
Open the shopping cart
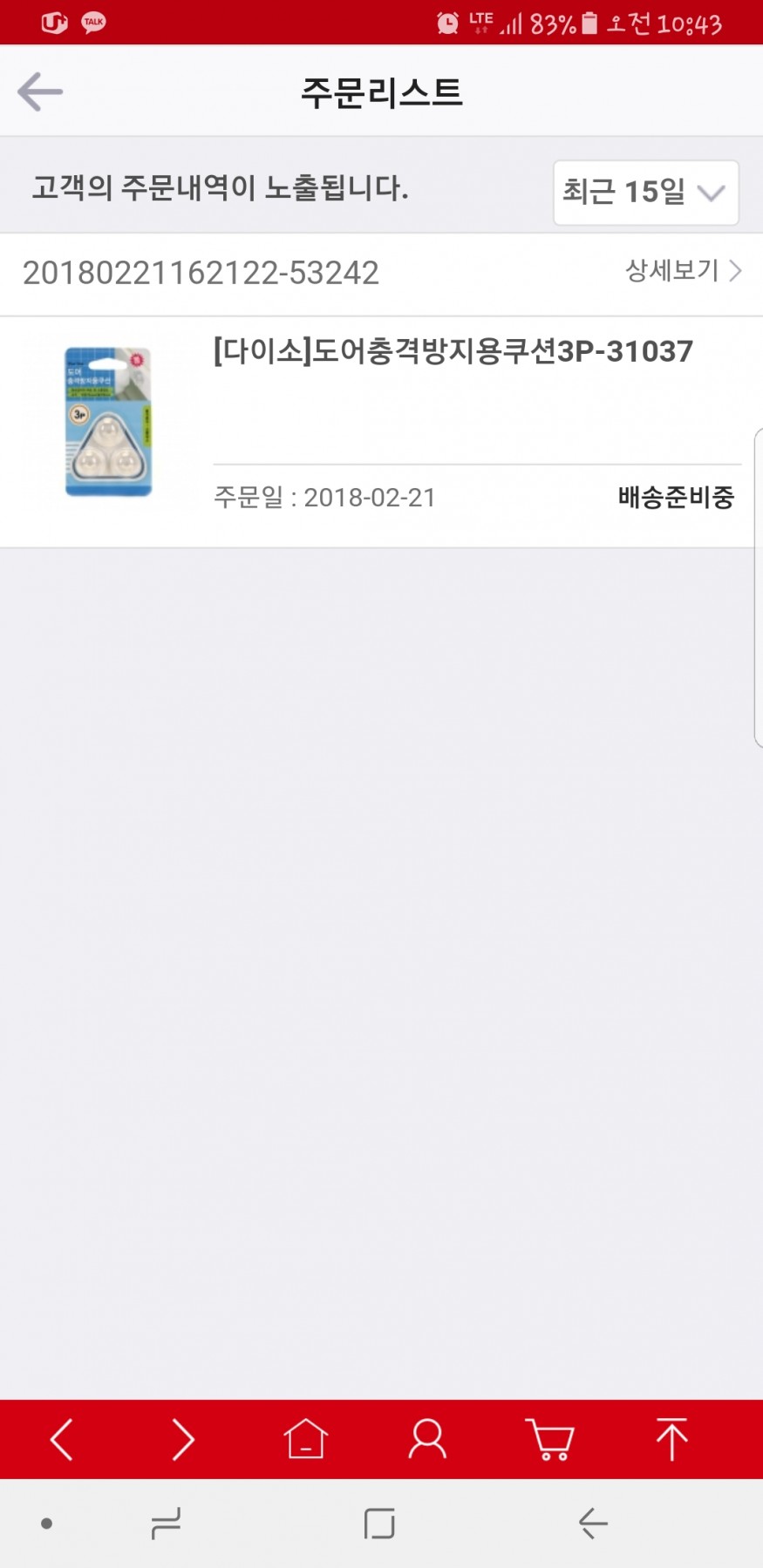549,1439
